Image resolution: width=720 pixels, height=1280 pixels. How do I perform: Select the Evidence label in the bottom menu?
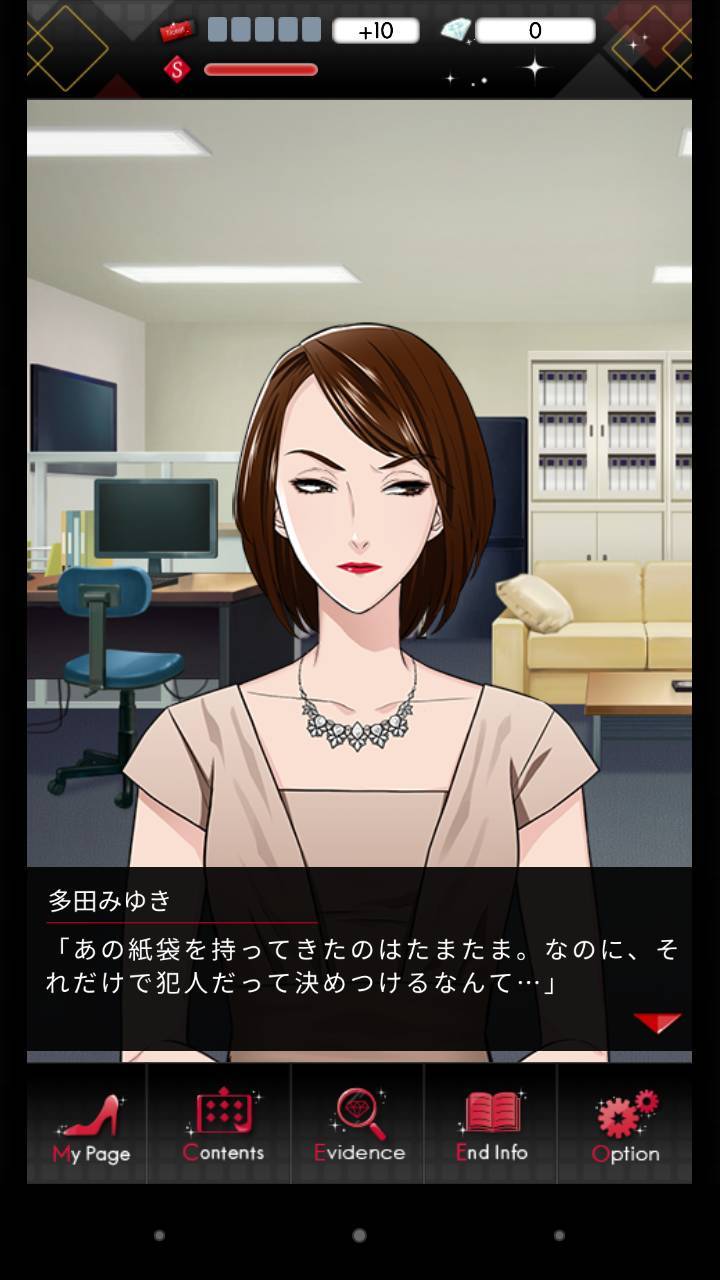coord(358,1152)
